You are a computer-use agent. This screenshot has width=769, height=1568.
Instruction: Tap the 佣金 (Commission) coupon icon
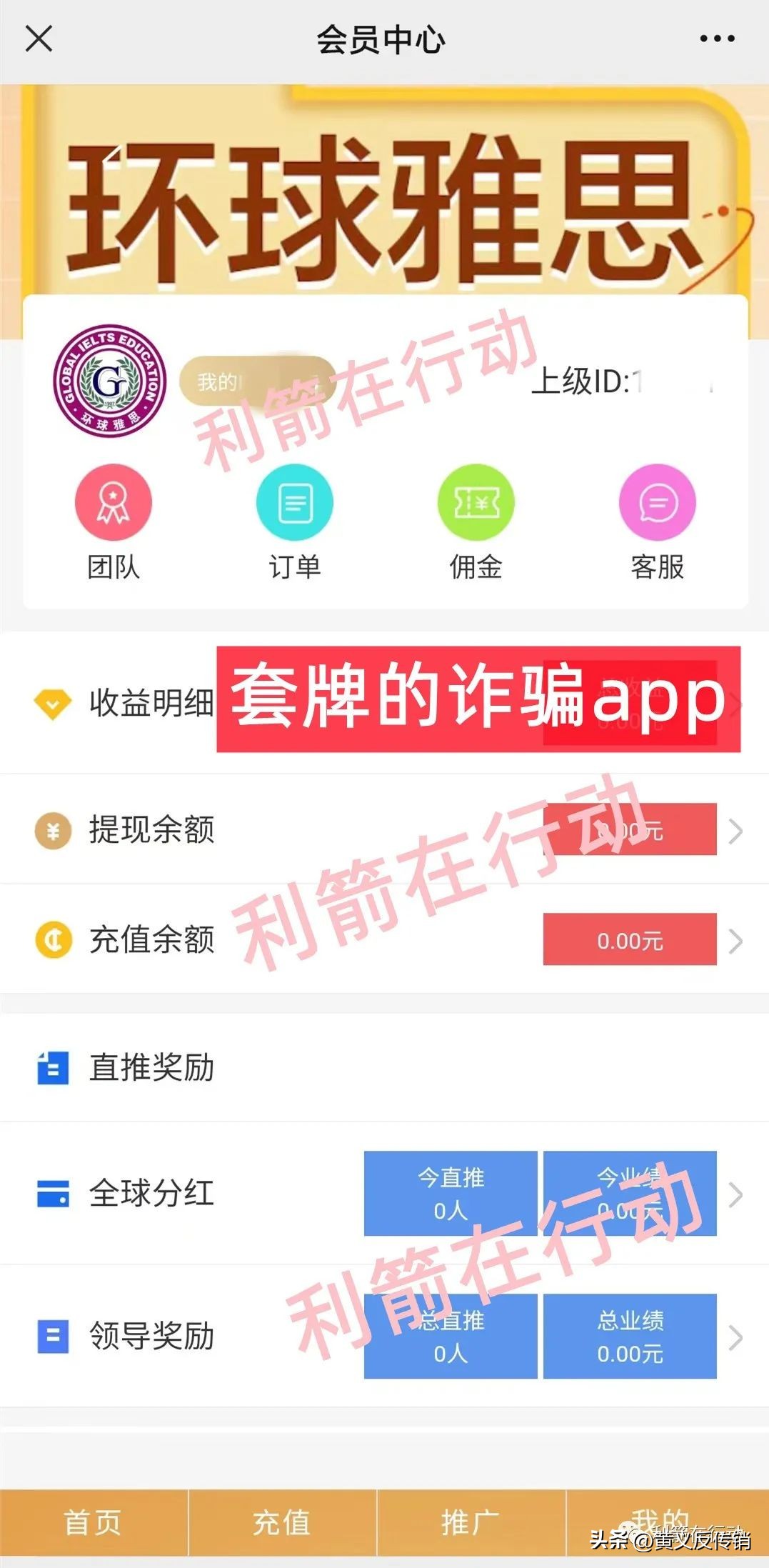coord(475,502)
